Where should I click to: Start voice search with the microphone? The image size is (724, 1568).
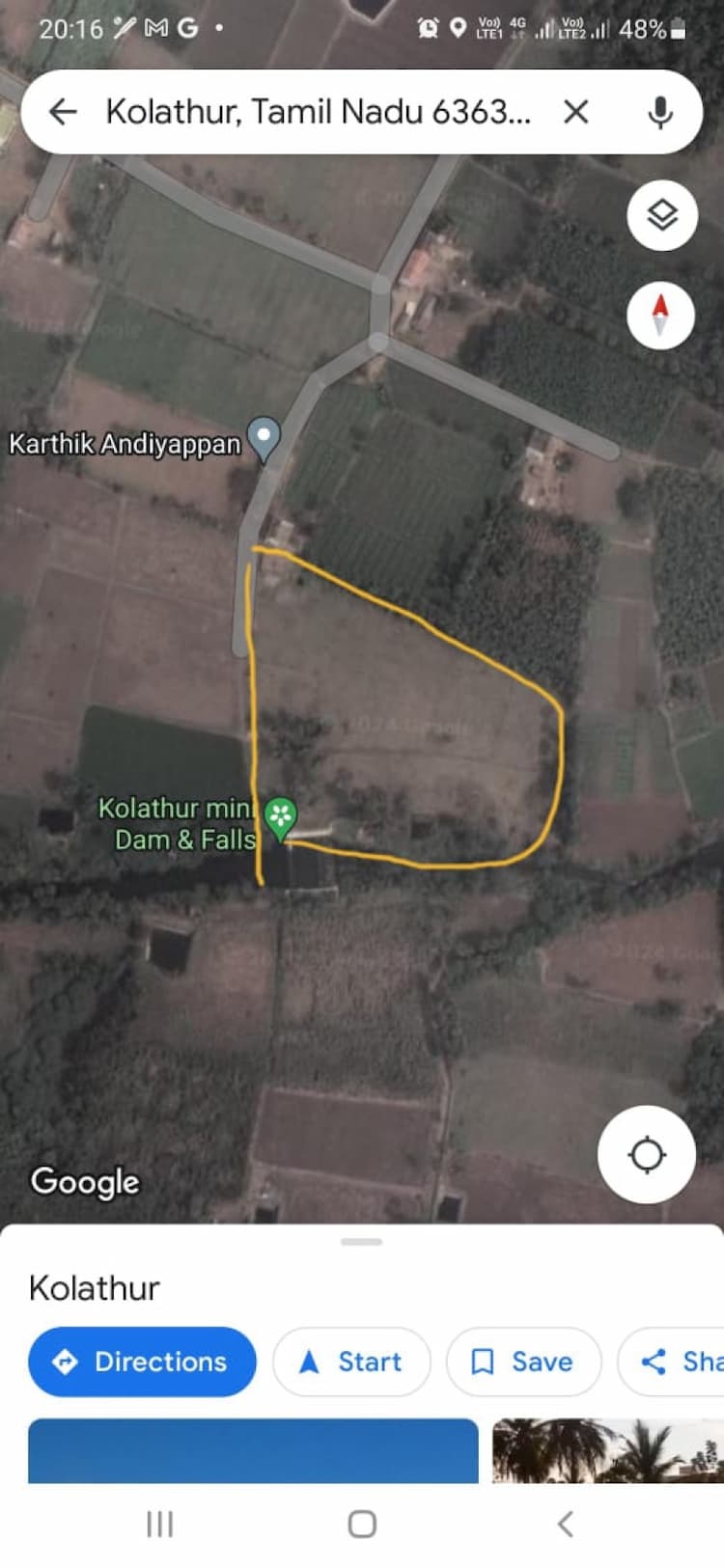pyautogui.click(x=660, y=112)
